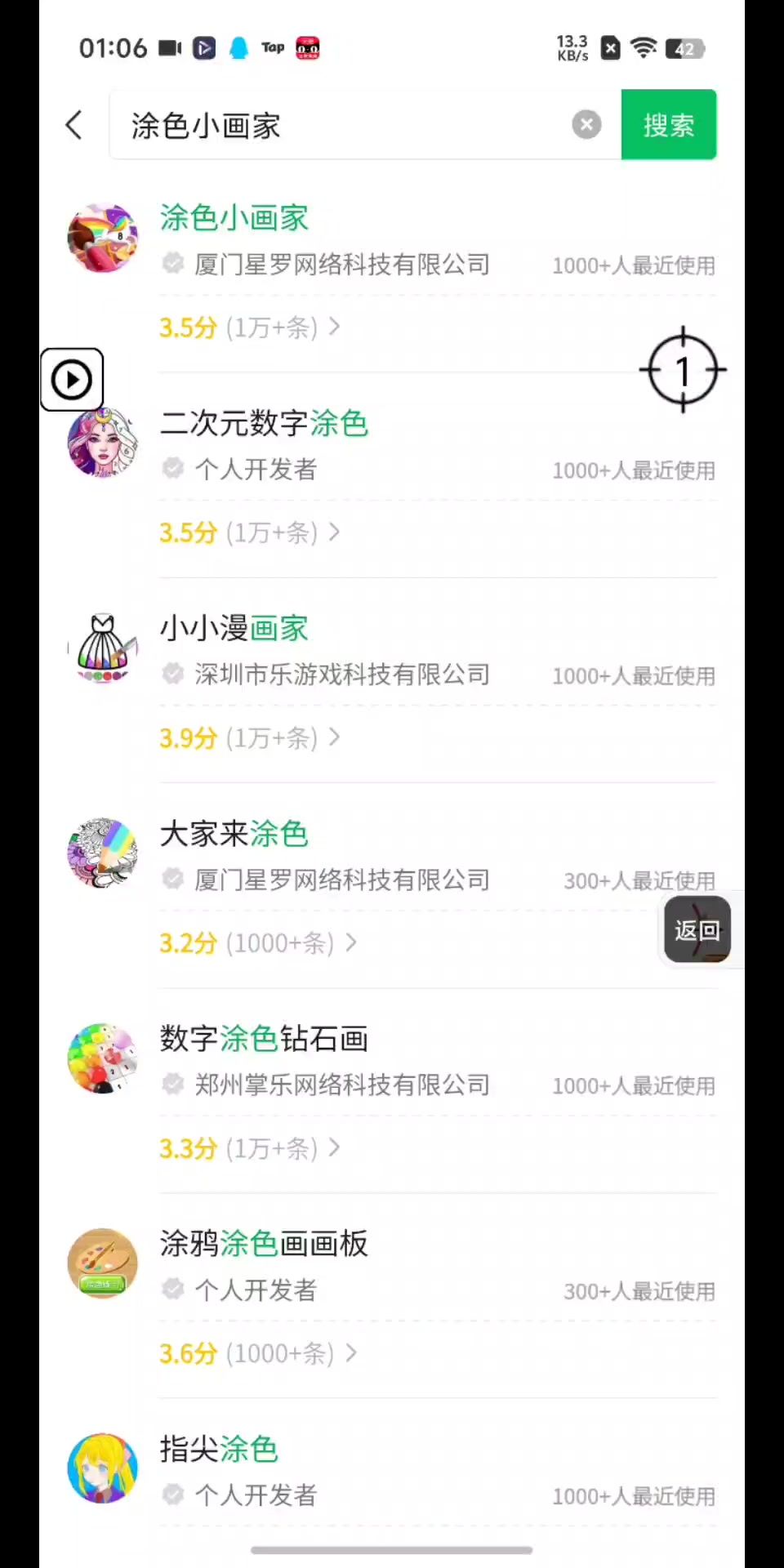Image resolution: width=784 pixels, height=1568 pixels.
Task: Clear the search text 涂色小画家
Action: point(586,125)
